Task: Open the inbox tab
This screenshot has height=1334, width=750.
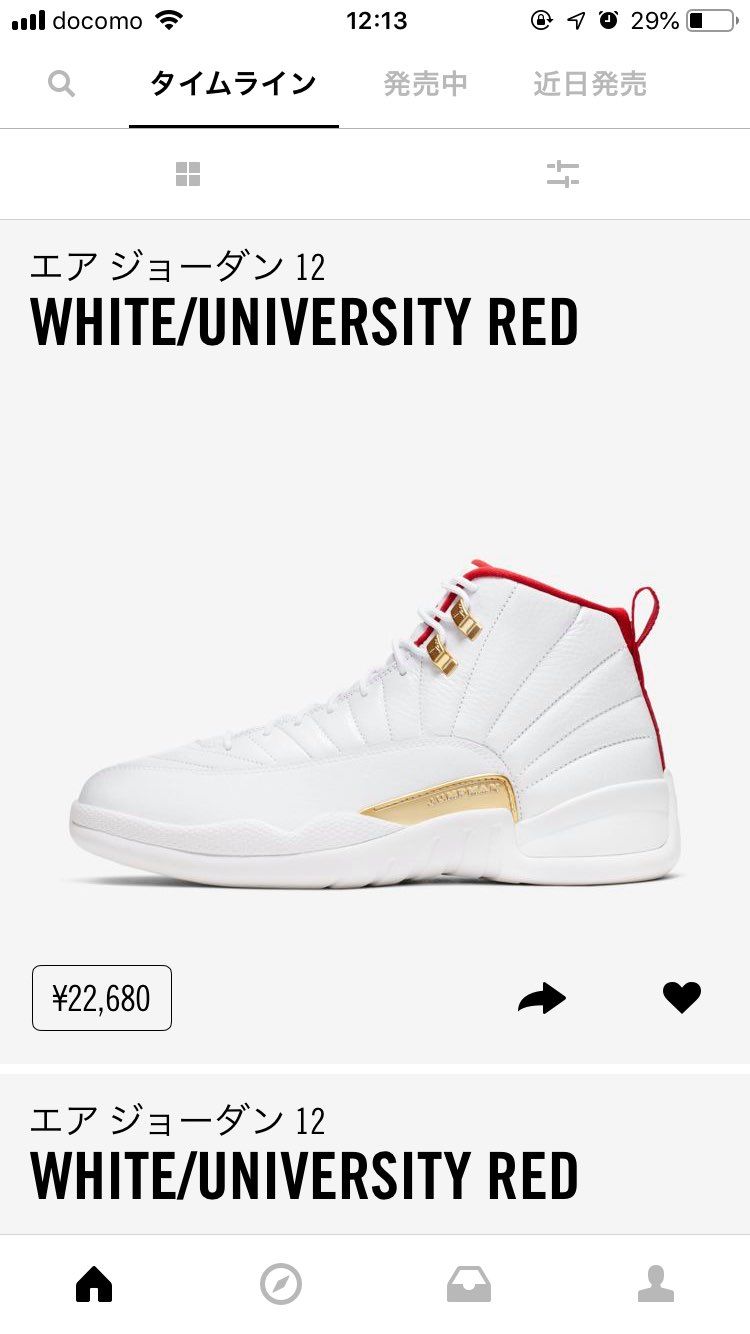Action: (x=469, y=1284)
